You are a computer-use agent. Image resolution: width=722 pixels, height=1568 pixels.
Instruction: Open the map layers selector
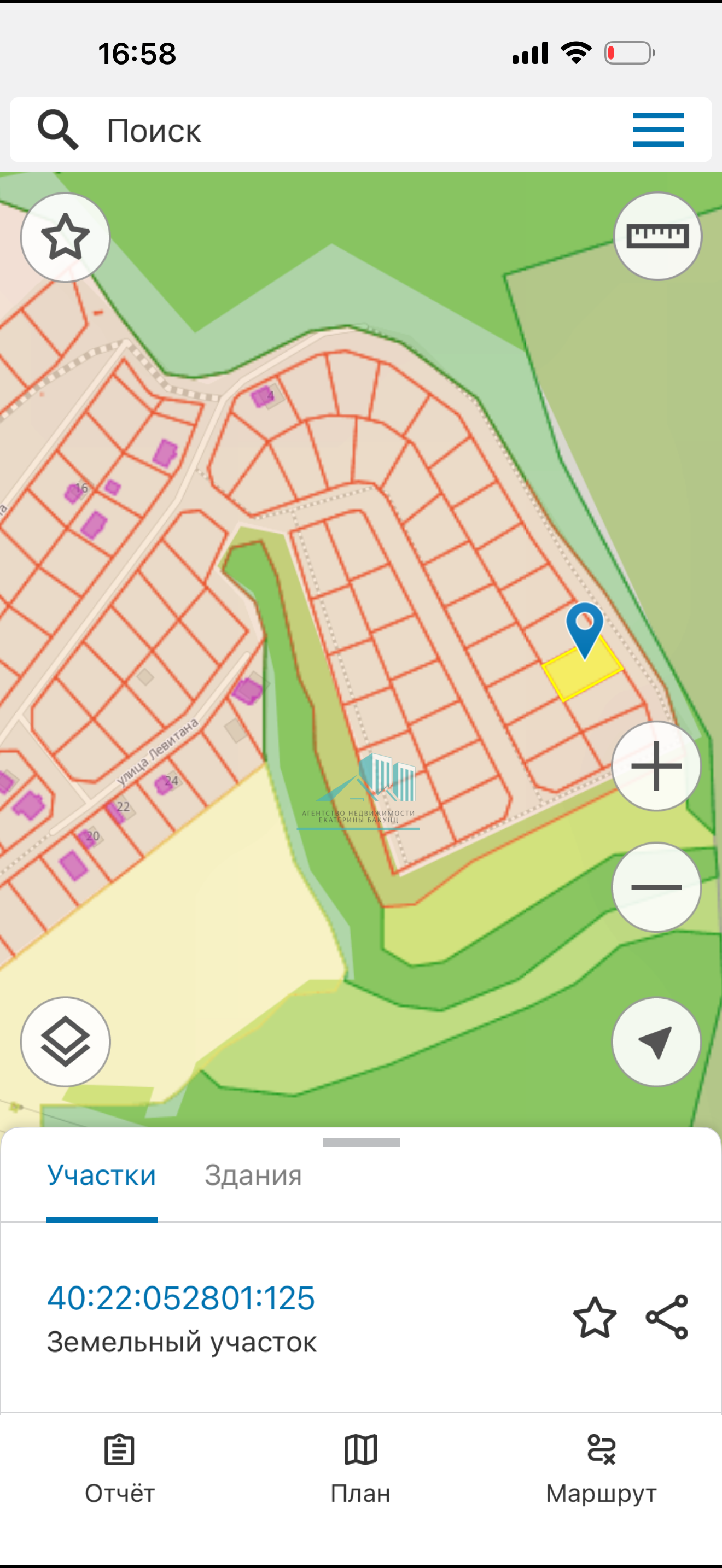tap(65, 1042)
